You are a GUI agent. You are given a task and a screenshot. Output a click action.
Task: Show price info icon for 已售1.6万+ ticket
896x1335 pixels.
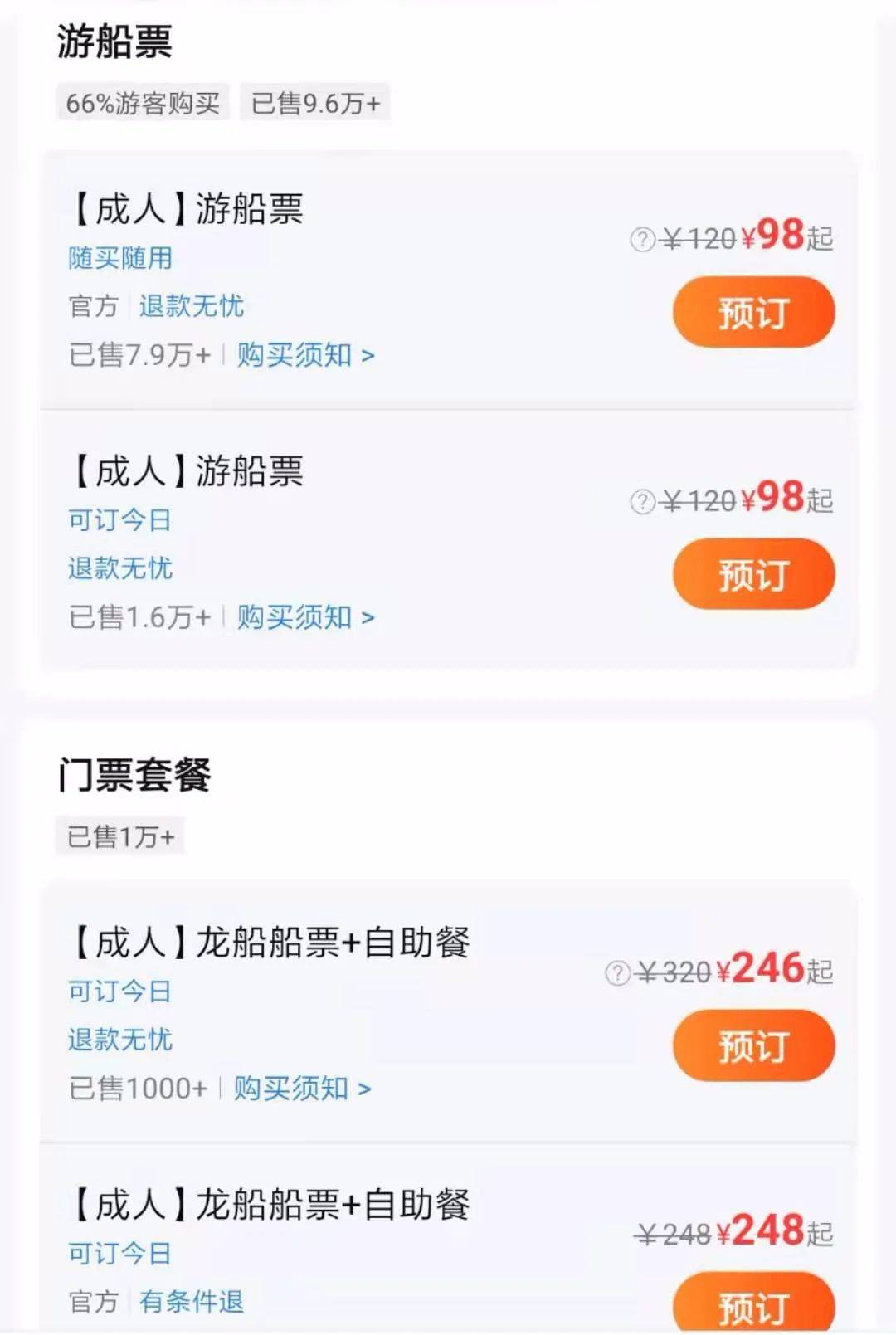coord(642,502)
